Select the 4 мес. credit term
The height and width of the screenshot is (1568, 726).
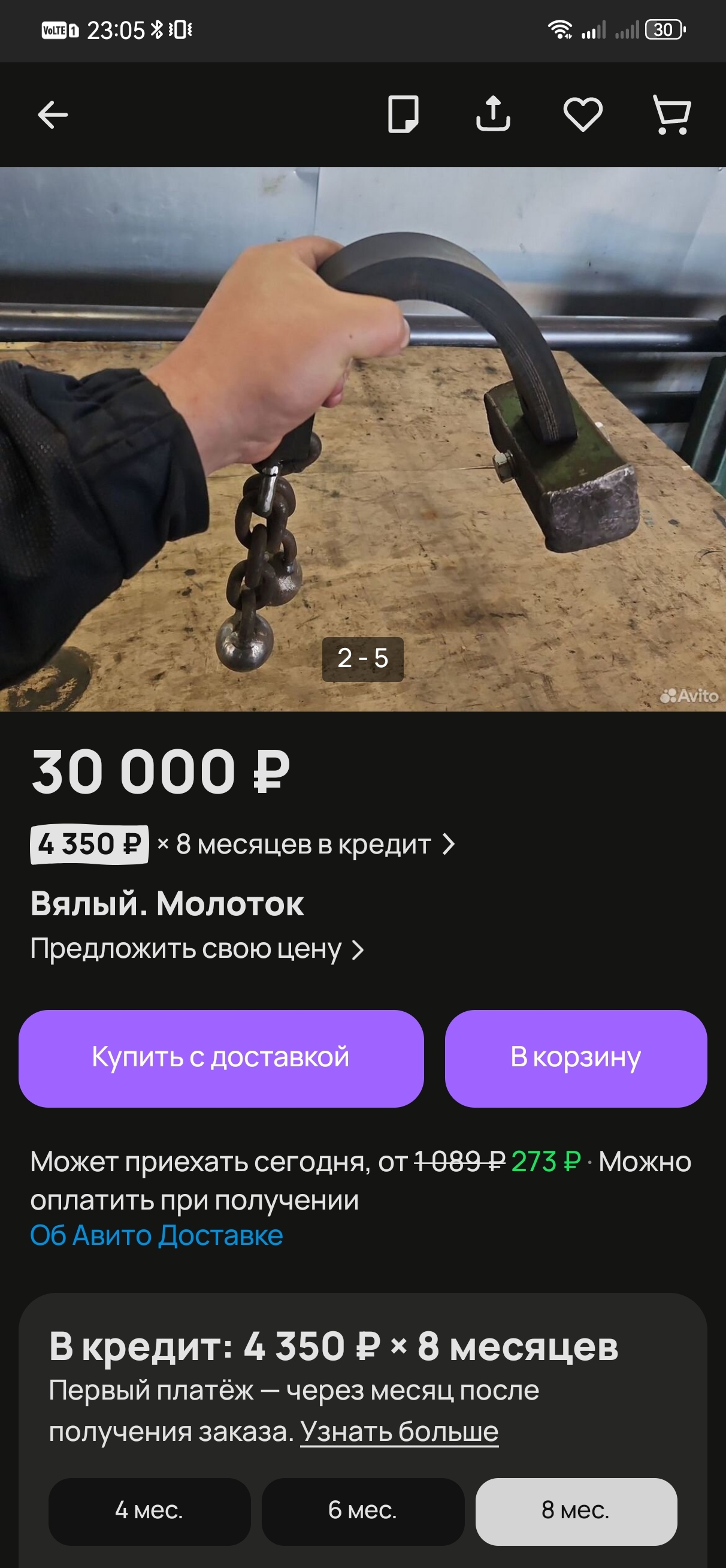[149, 1510]
